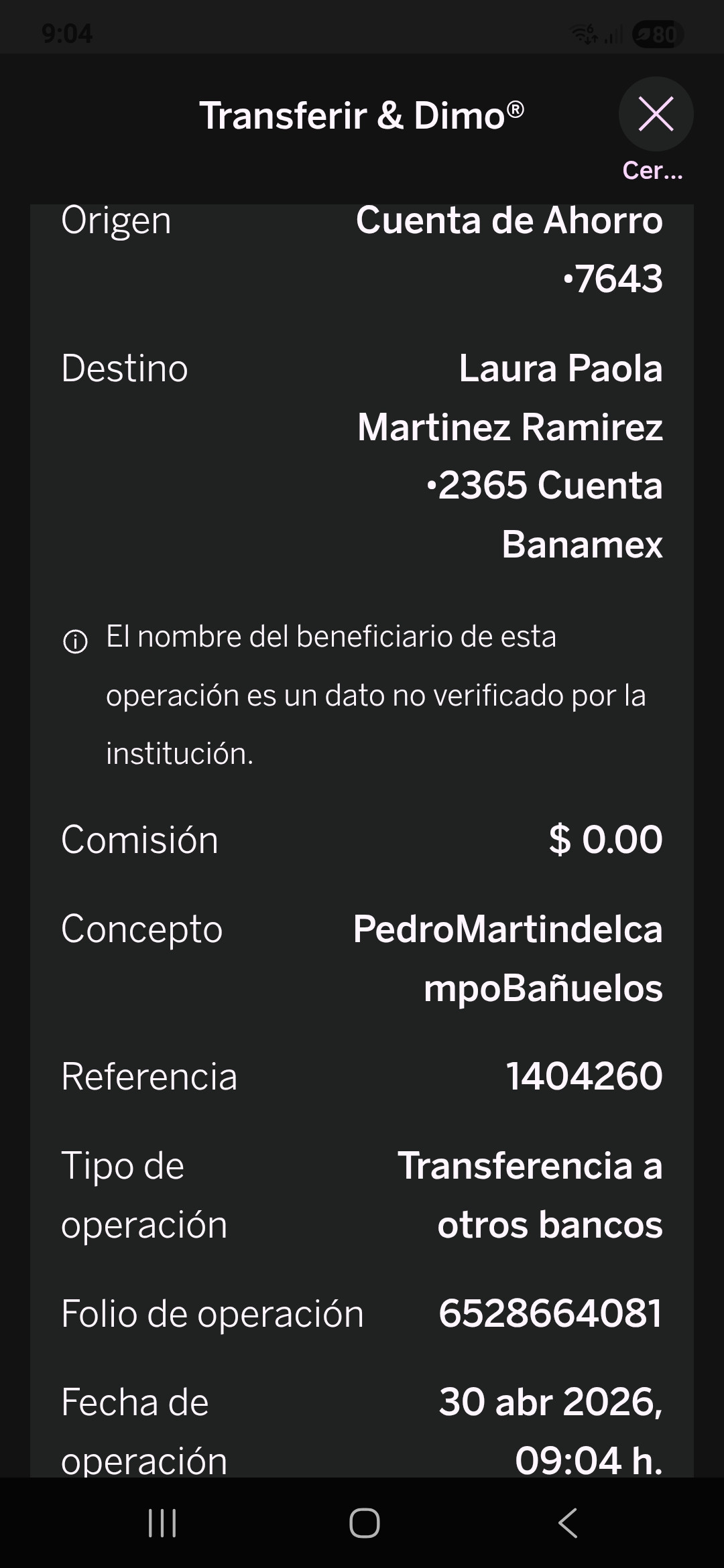The width and height of the screenshot is (724, 1568).
Task: Close the transfer receipt with the X button
Action: pyautogui.click(x=656, y=114)
